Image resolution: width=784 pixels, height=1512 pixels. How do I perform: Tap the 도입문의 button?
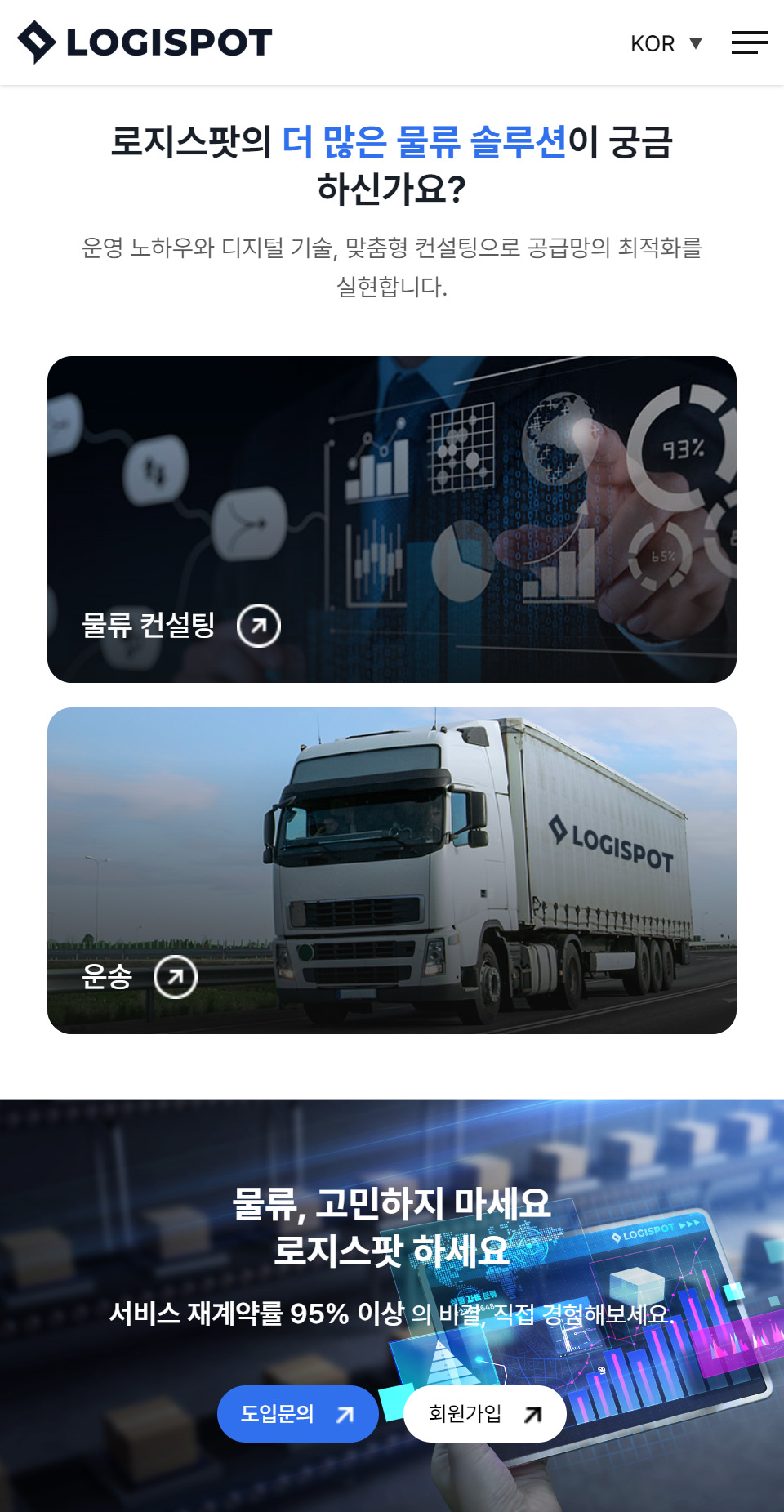coord(297,1414)
